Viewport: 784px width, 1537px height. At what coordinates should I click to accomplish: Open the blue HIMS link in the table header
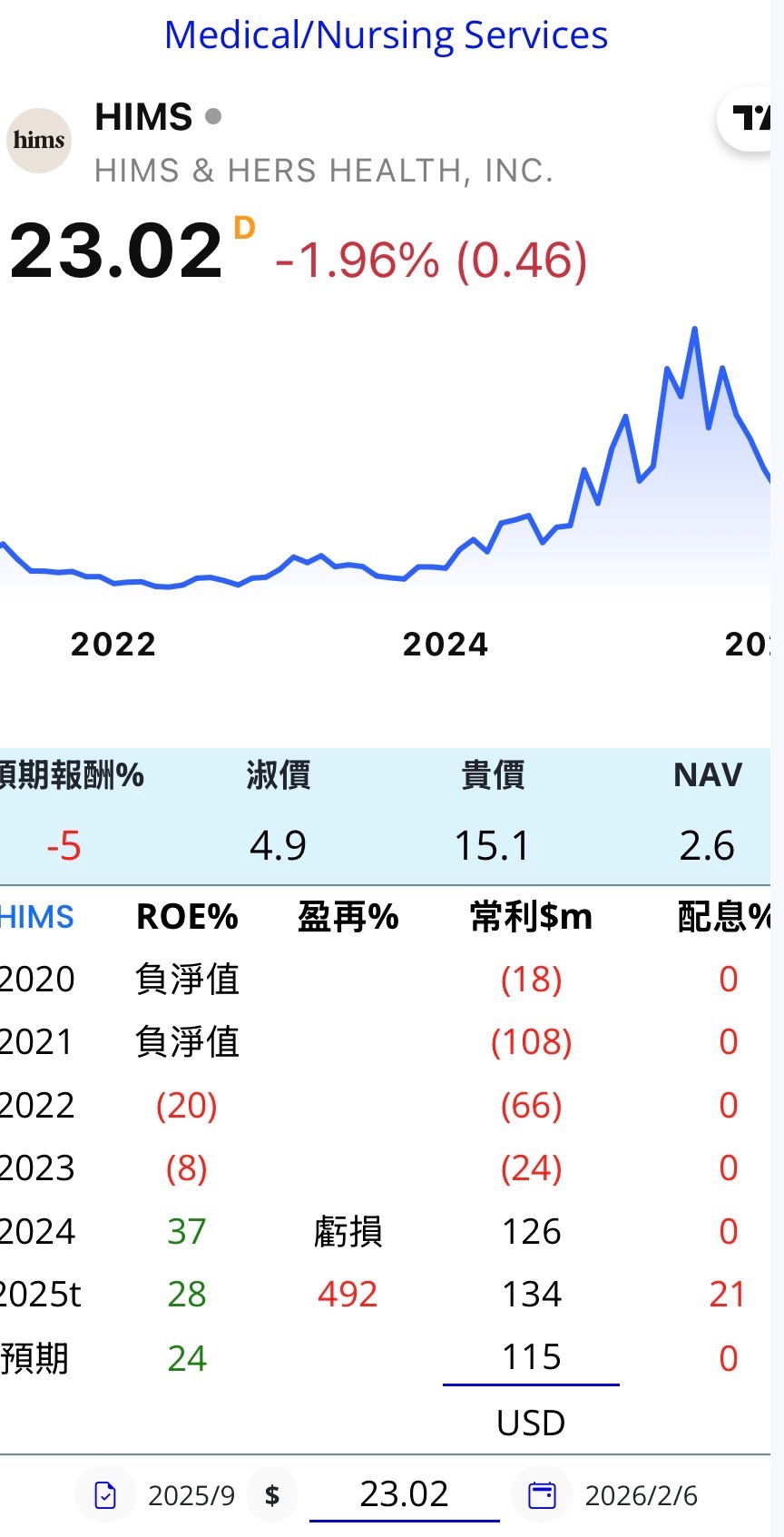[x=36, y=917]
